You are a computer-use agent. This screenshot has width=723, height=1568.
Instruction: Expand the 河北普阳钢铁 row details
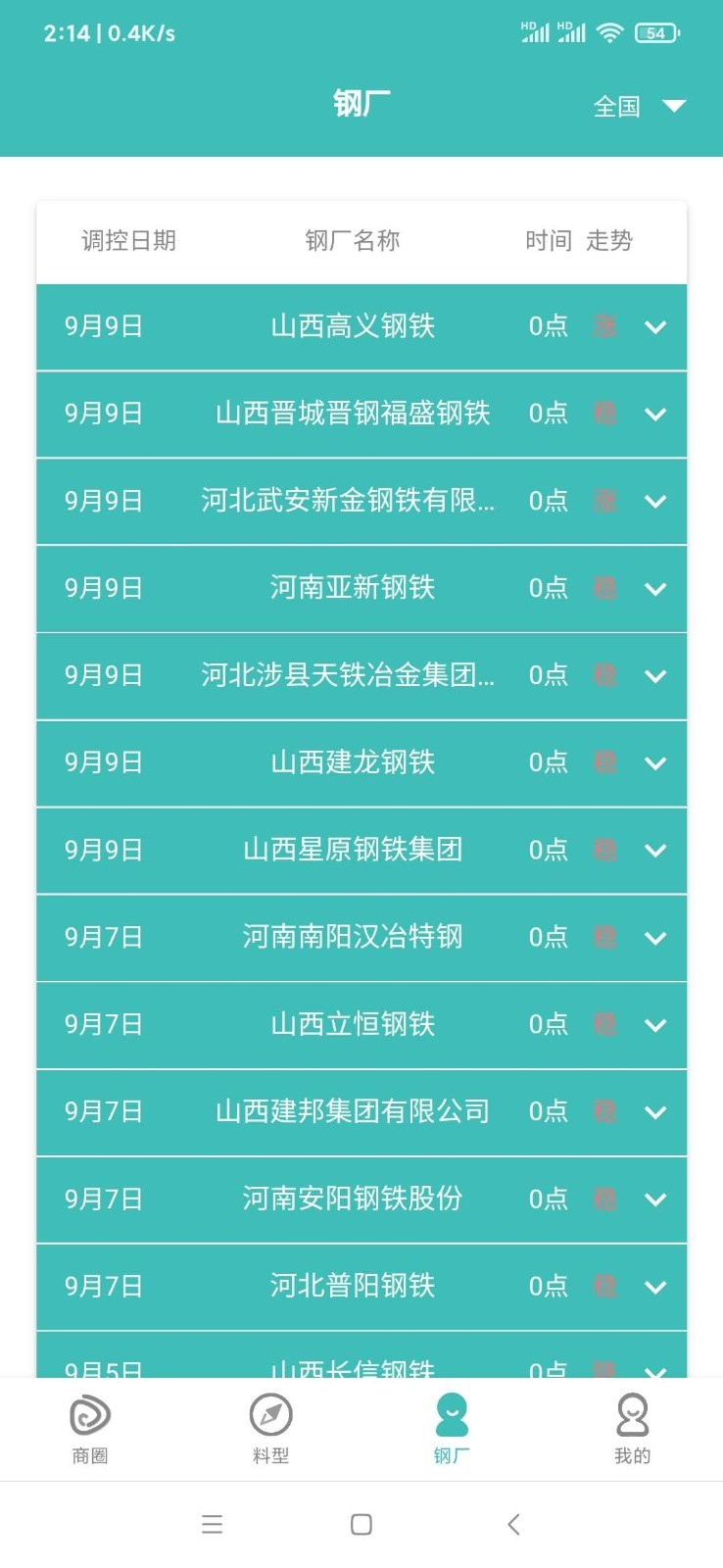click(656, 1287)
